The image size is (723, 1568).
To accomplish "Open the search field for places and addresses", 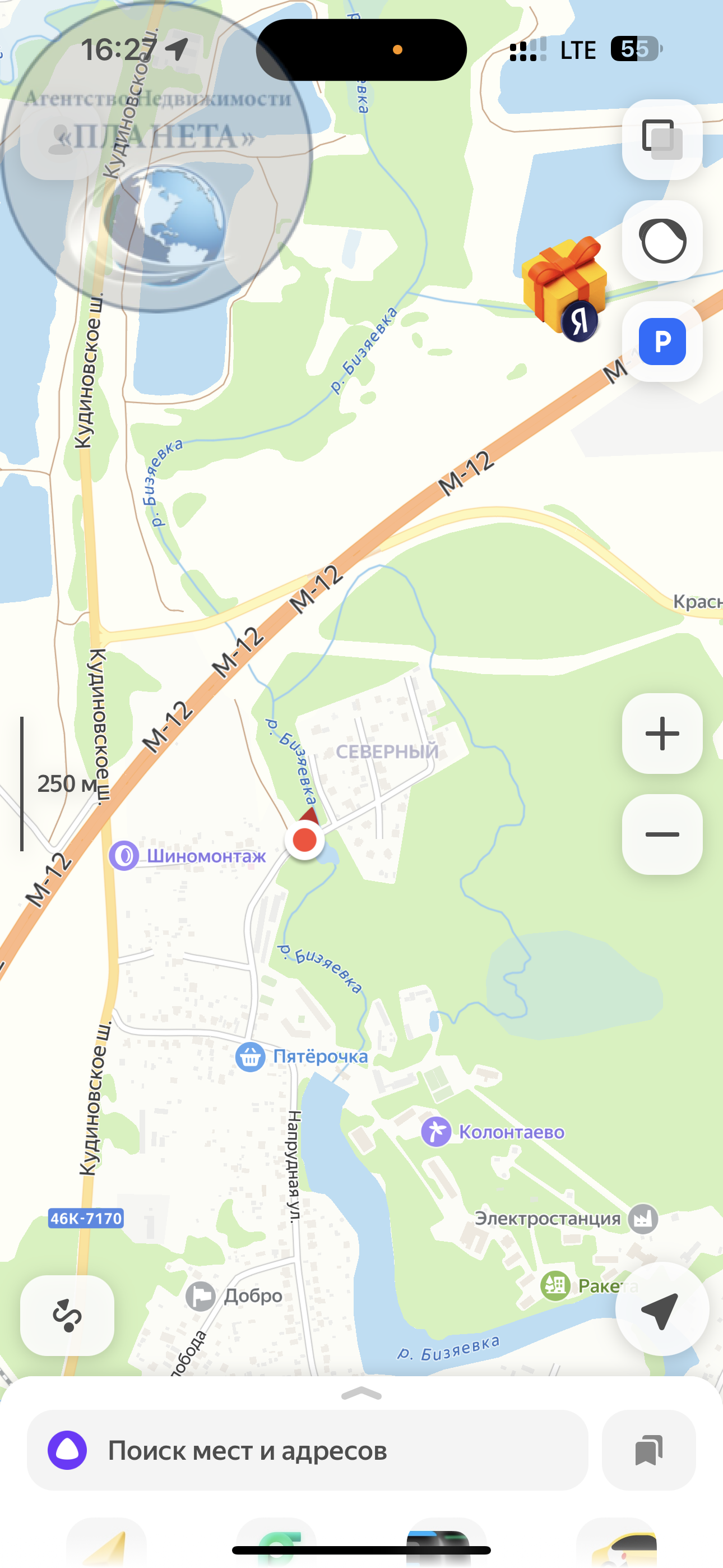I will coord(307,1450).
